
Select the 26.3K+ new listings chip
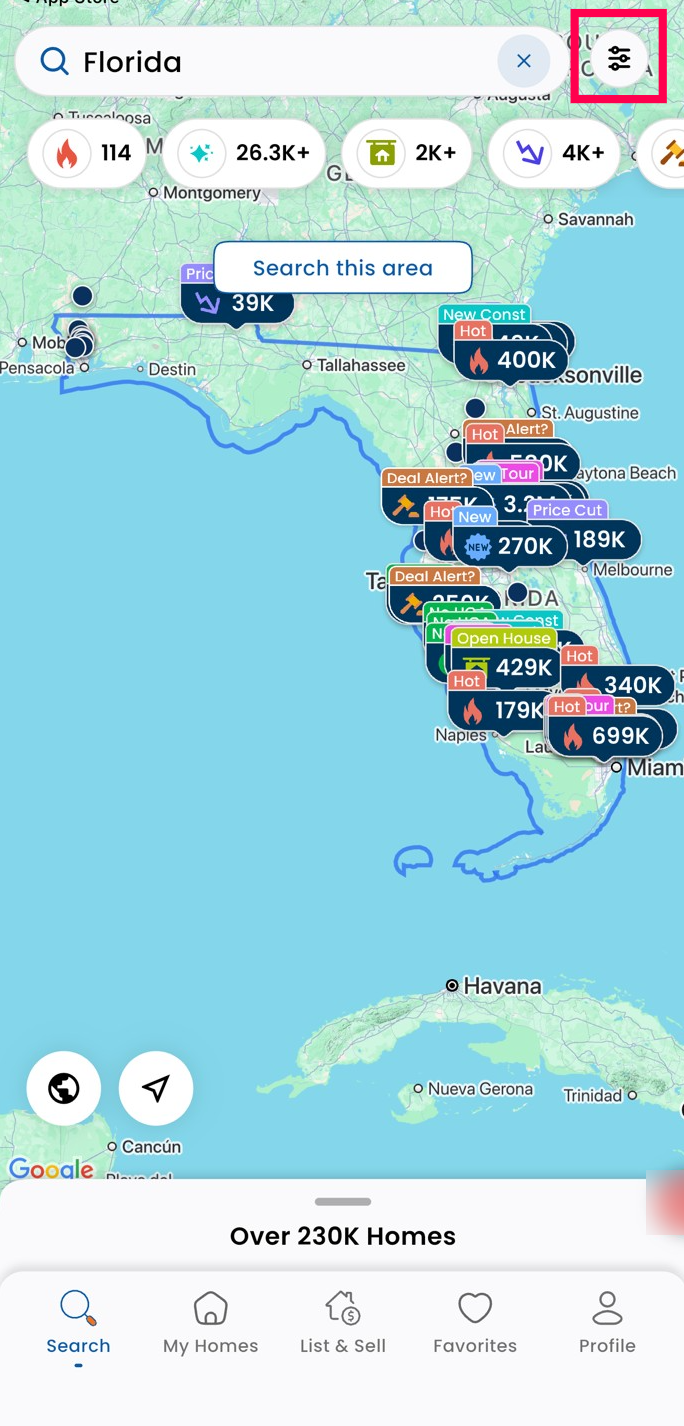pos(245,153)
